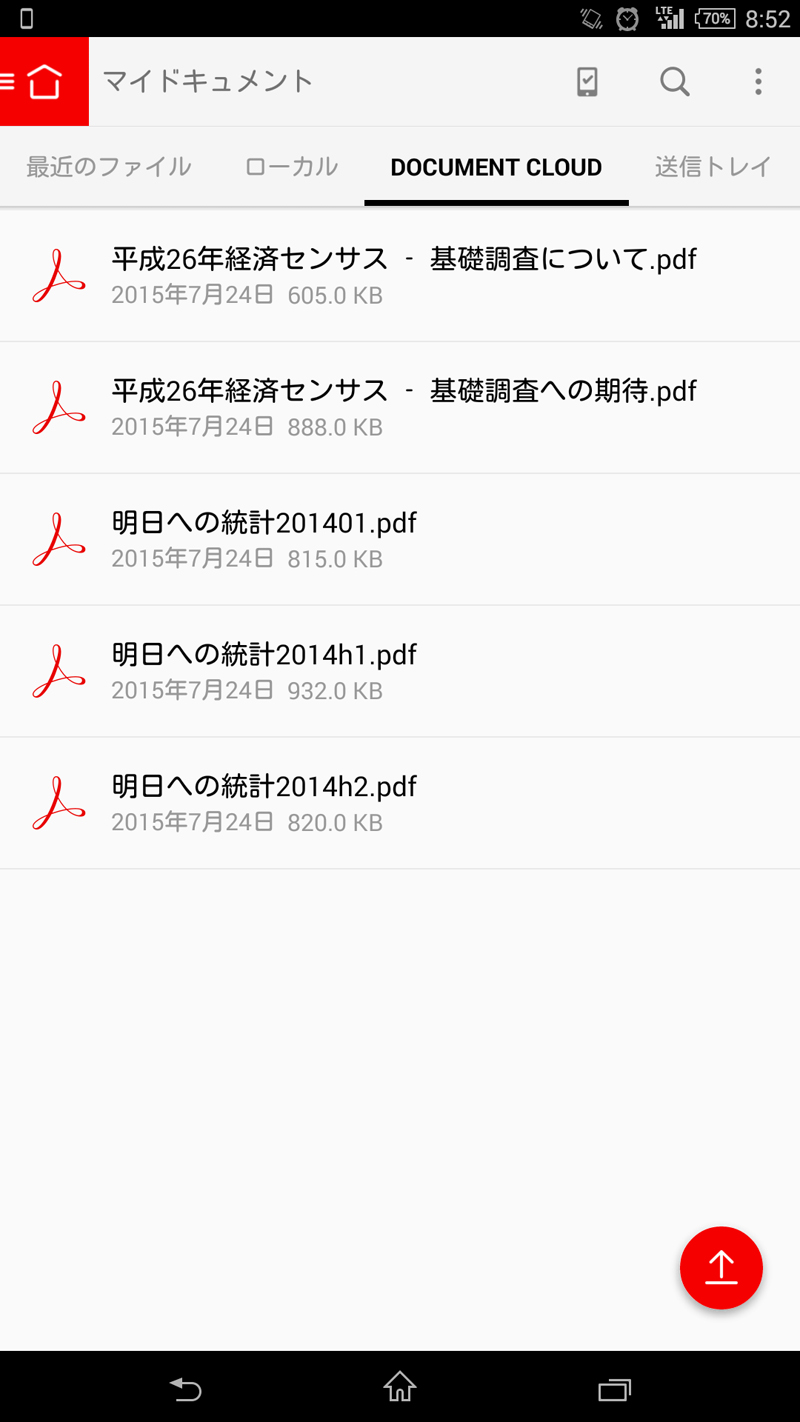Open the search magnifier
Screen dimensions: 800x1422
675,82
